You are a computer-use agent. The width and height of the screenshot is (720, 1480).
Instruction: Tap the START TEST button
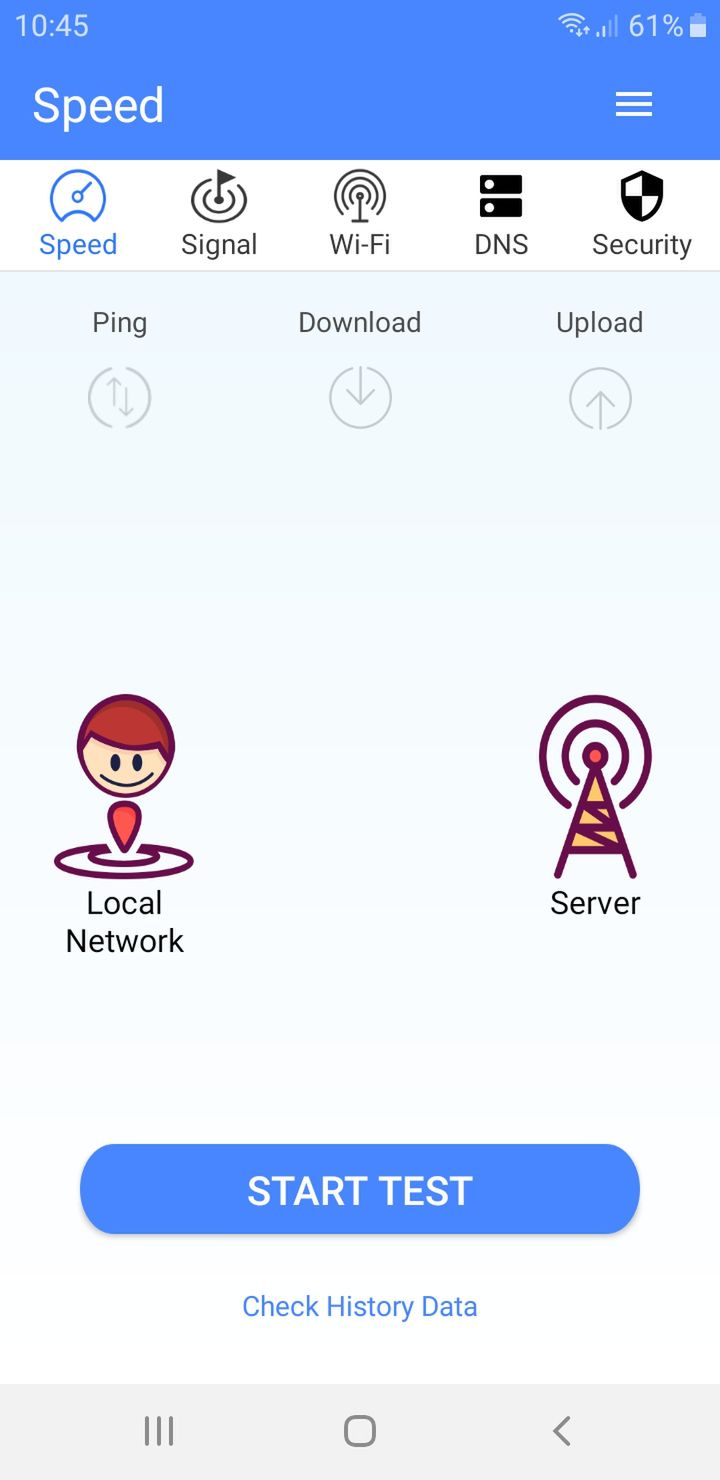(x=360, y=1189)
